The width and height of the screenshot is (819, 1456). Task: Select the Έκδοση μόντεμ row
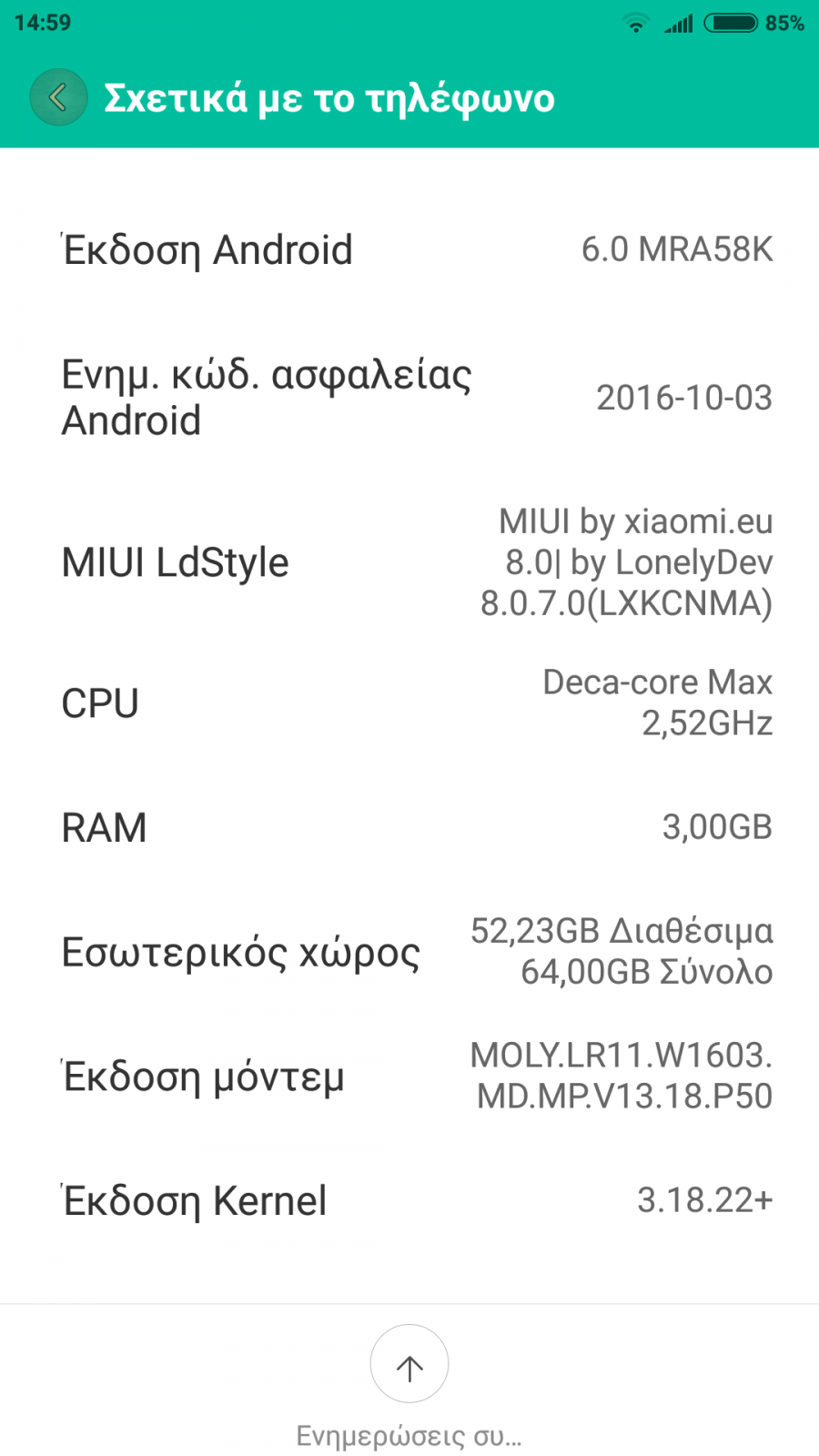click(x=409, y=1077)
